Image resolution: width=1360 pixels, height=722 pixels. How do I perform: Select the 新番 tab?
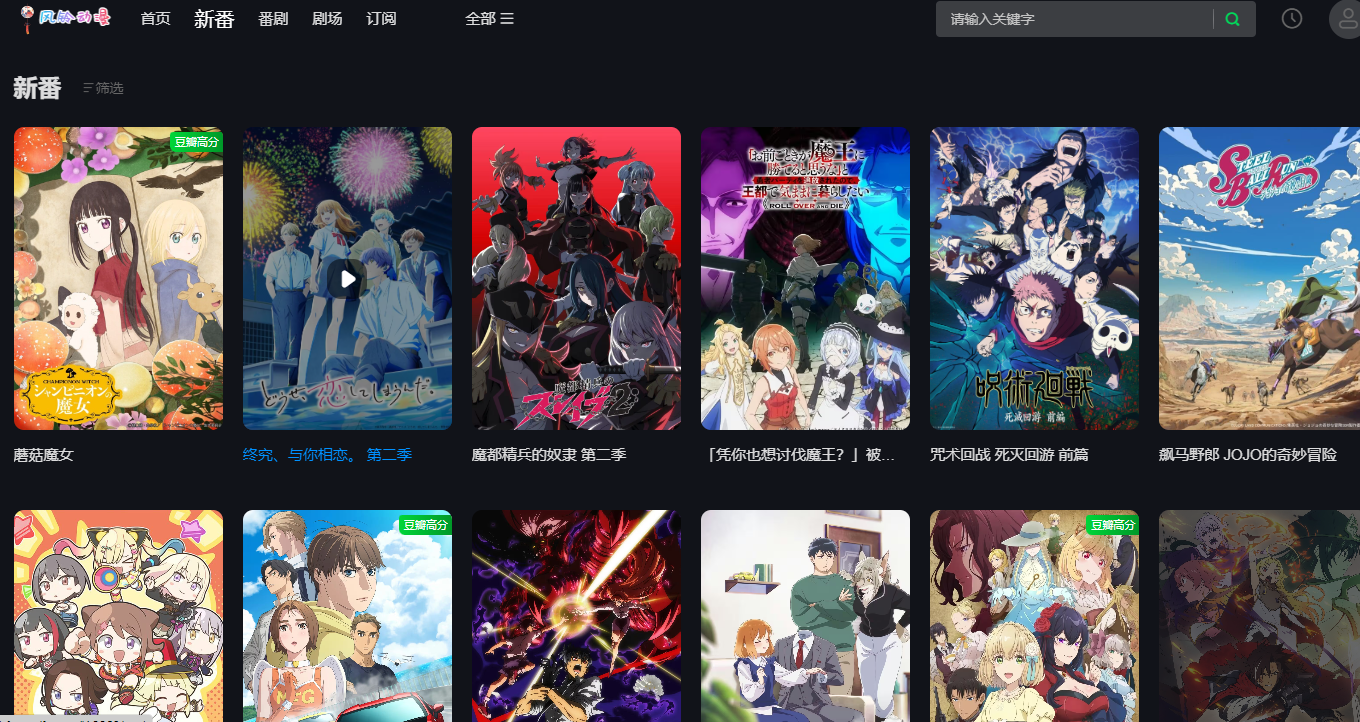(x=214, y=19)
